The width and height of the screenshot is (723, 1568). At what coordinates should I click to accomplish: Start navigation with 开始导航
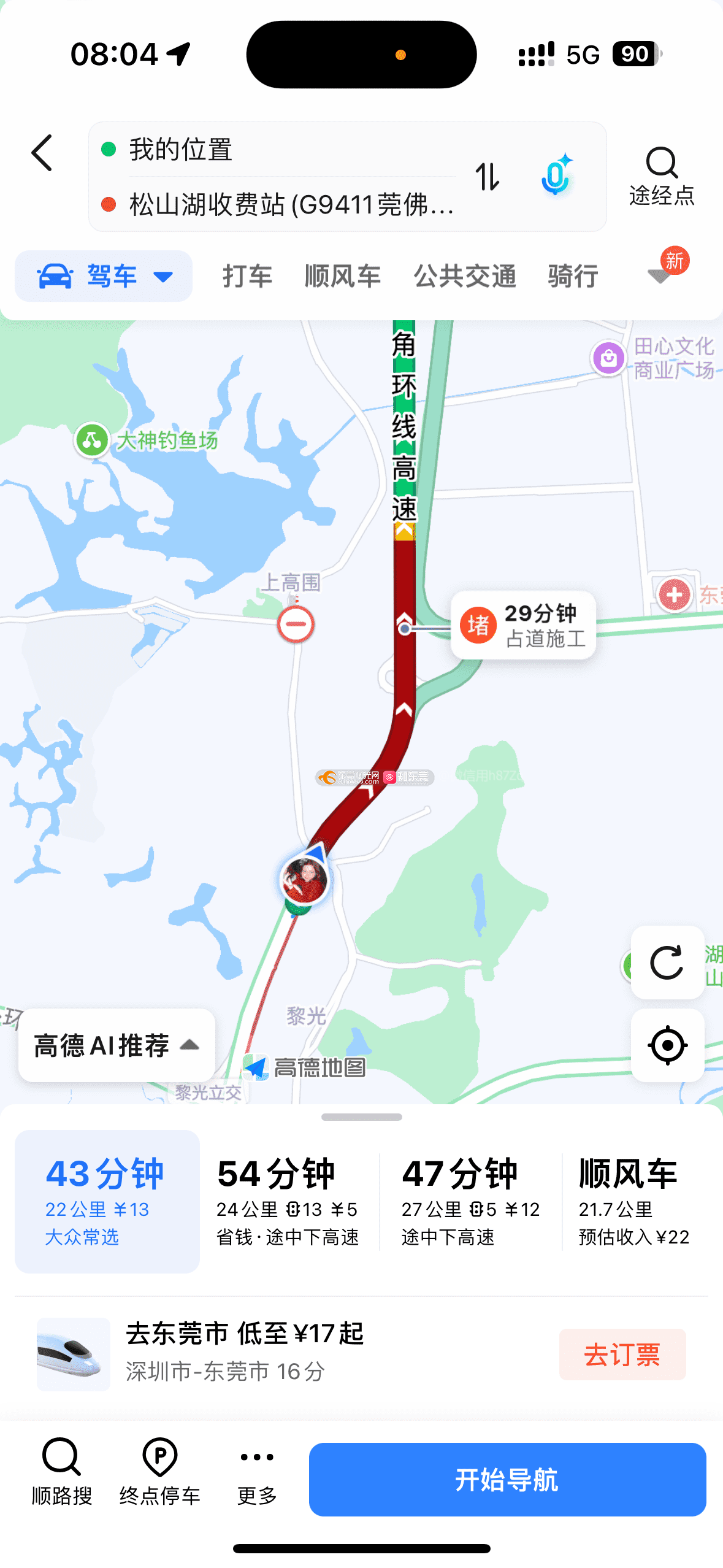click(507, 1479)
